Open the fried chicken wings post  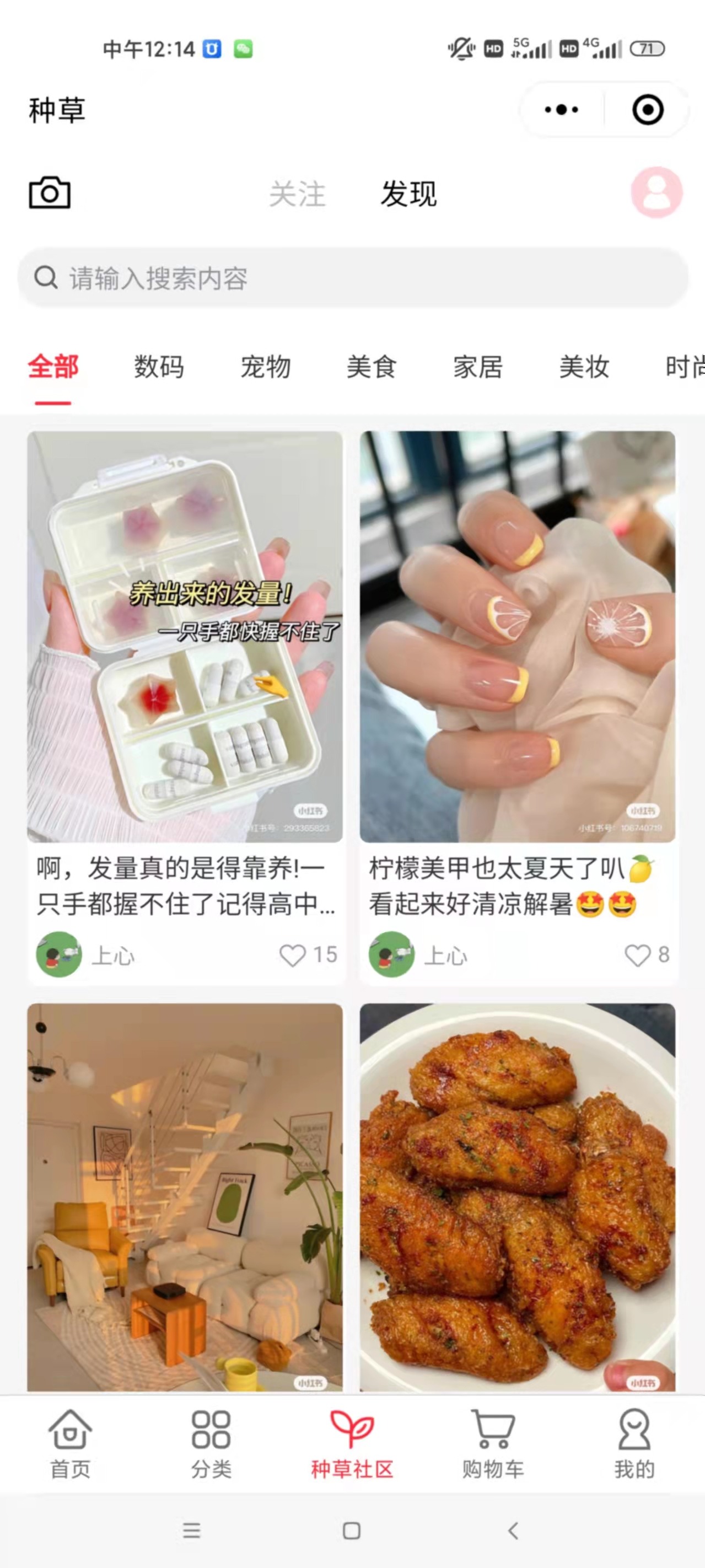point(518,1198)
